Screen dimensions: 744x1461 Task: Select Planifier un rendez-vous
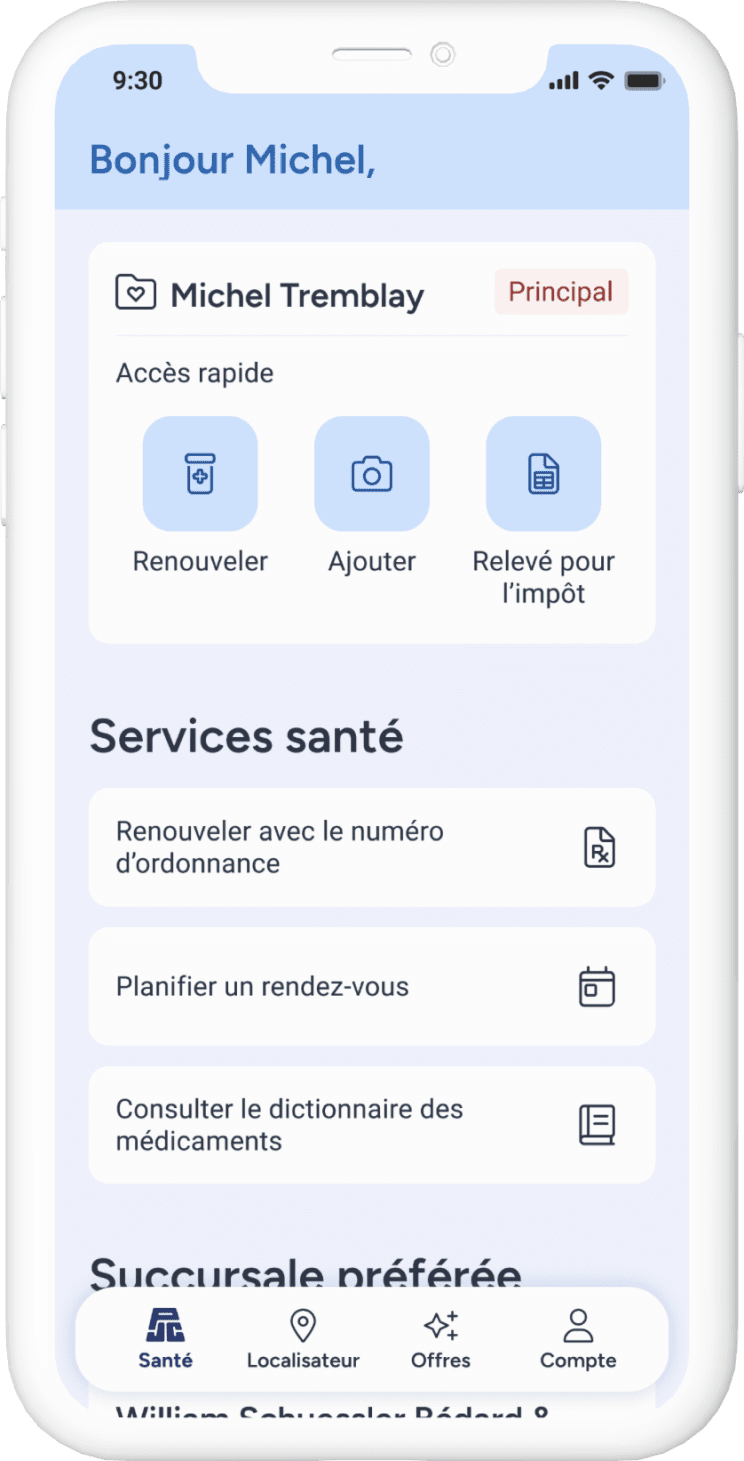coord(372,987)
